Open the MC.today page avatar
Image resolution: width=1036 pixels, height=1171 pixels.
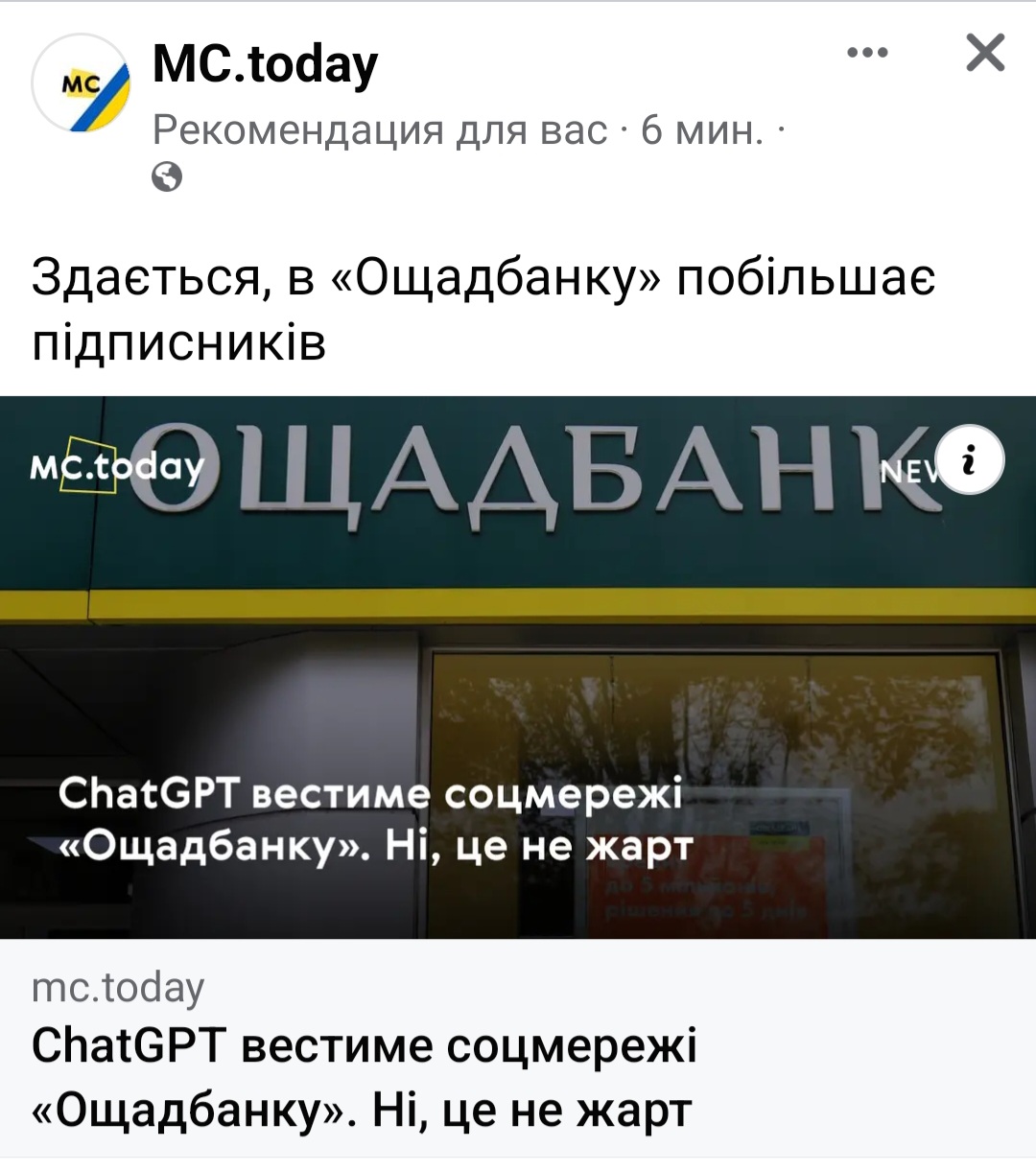[x=81, y=83]
